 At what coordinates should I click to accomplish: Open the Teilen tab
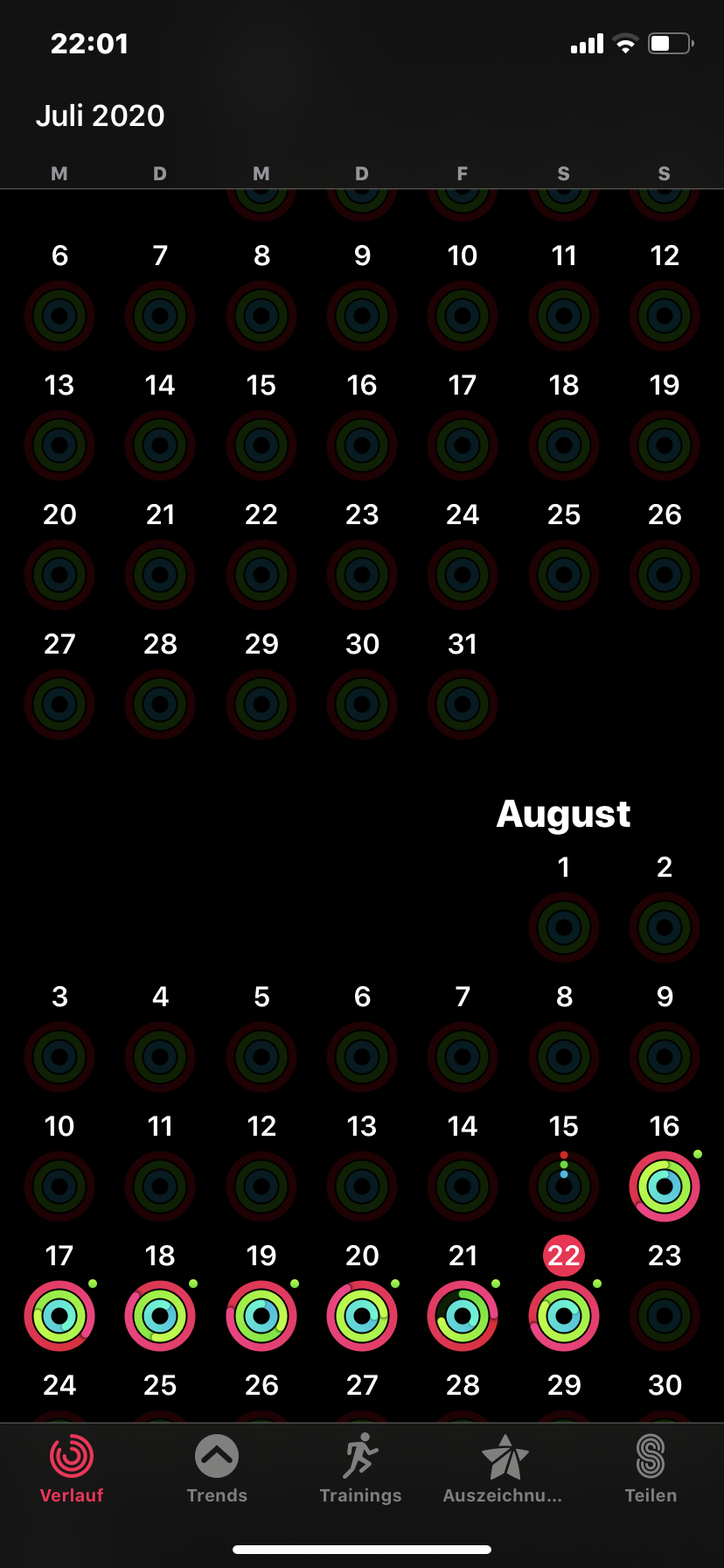[651, 1468]
